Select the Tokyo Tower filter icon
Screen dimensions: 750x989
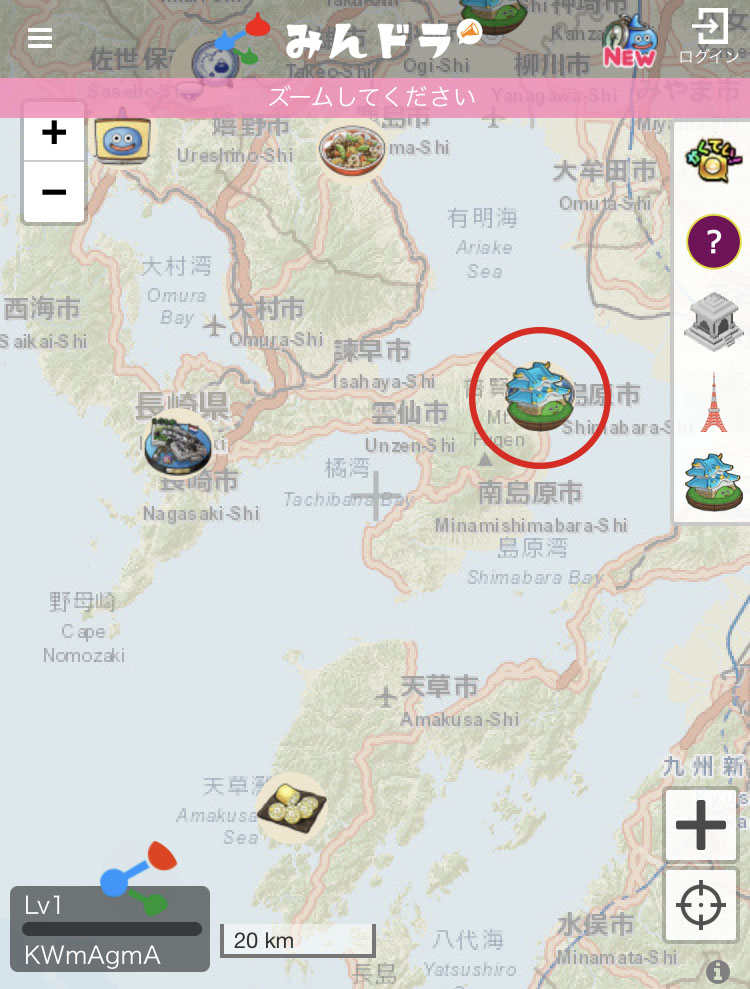pyautogui.click(x=713, y=402)
